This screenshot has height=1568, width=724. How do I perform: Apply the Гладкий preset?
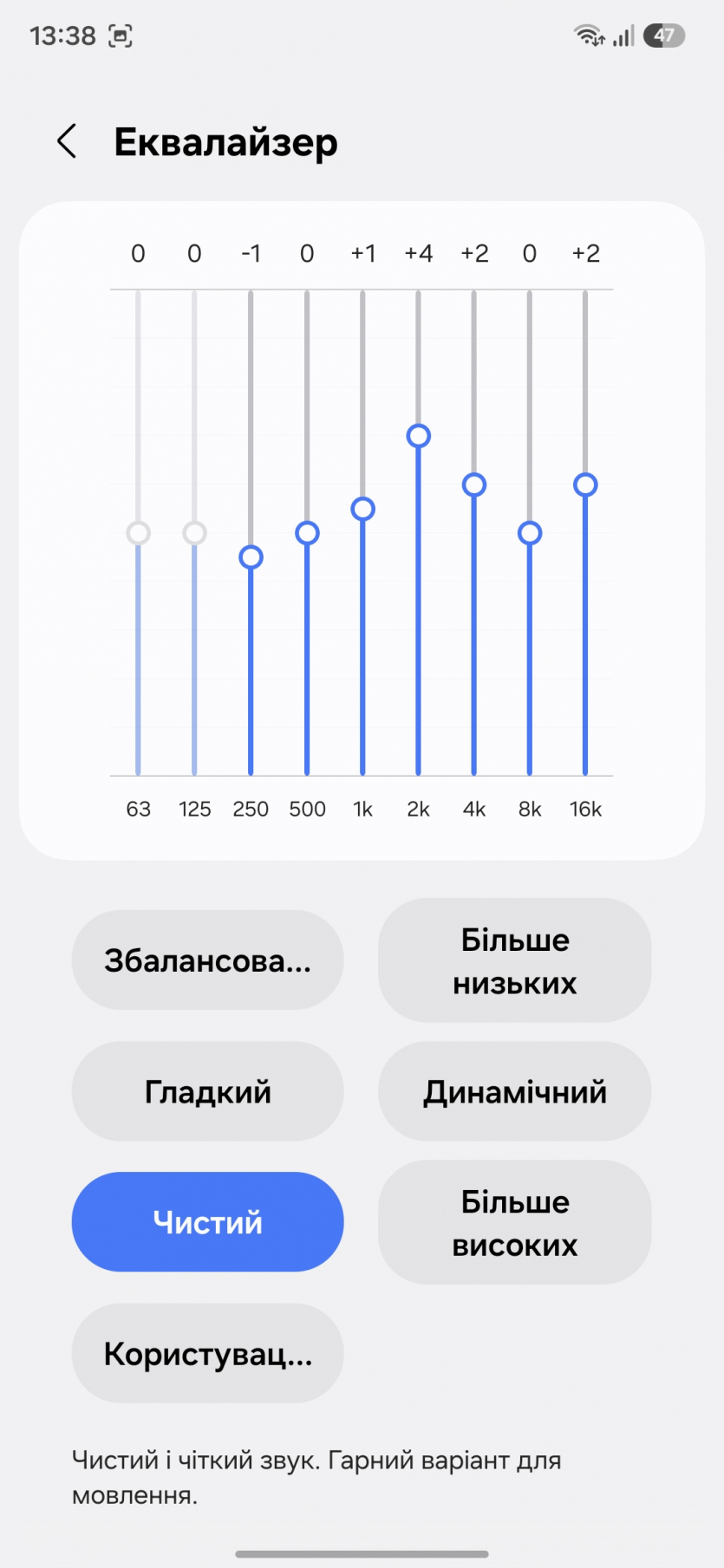[x=207, y=1091]
